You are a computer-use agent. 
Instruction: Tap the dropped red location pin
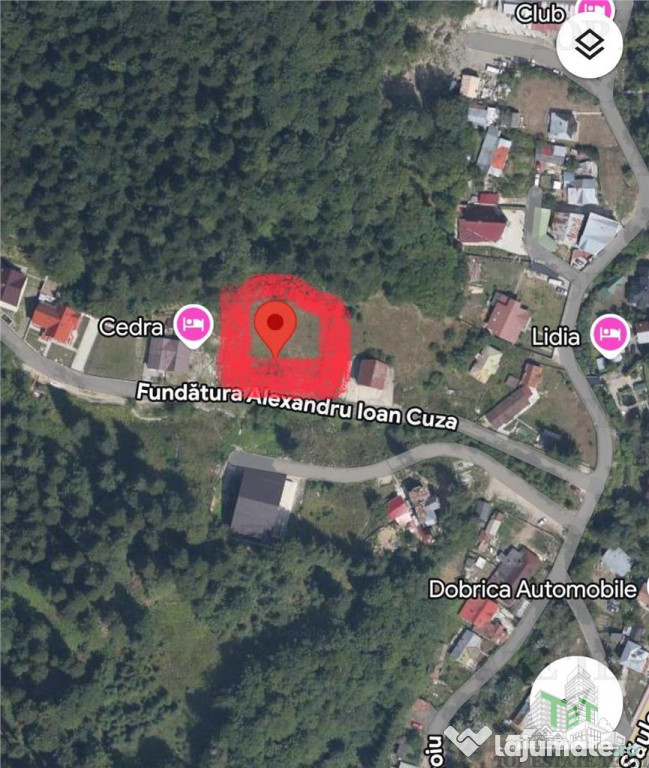pos(275,323)
